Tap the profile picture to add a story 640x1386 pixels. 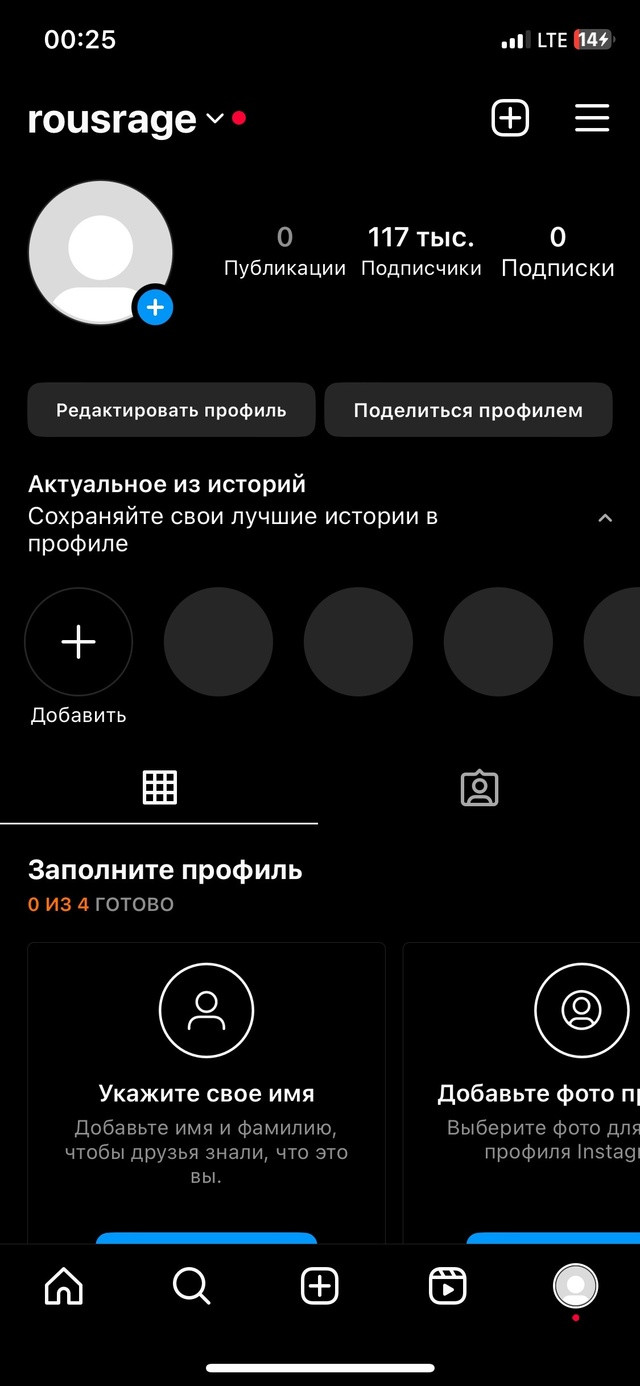tap(101, 253)
